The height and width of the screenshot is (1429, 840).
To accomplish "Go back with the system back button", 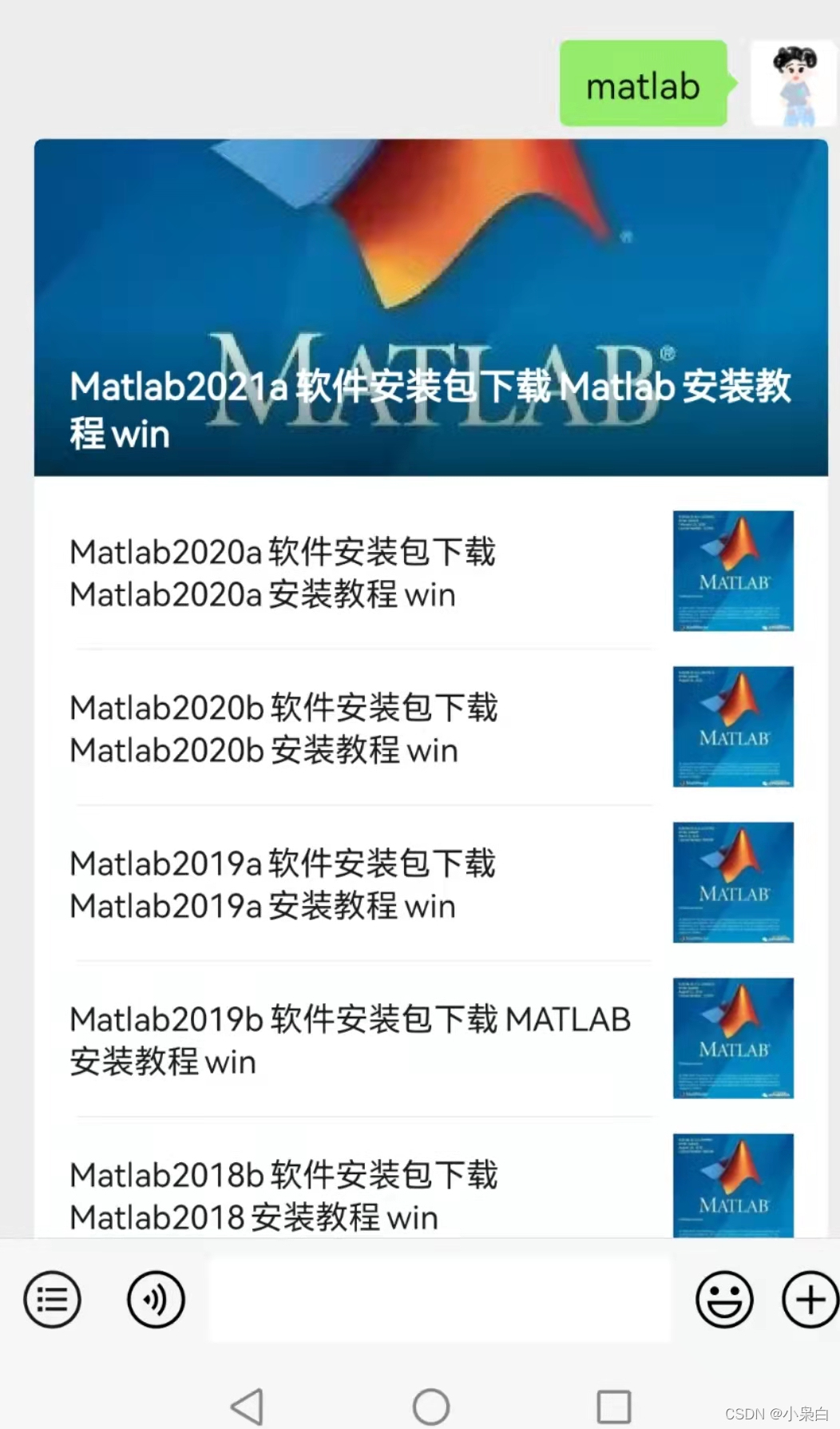I will coord(248,1407).
